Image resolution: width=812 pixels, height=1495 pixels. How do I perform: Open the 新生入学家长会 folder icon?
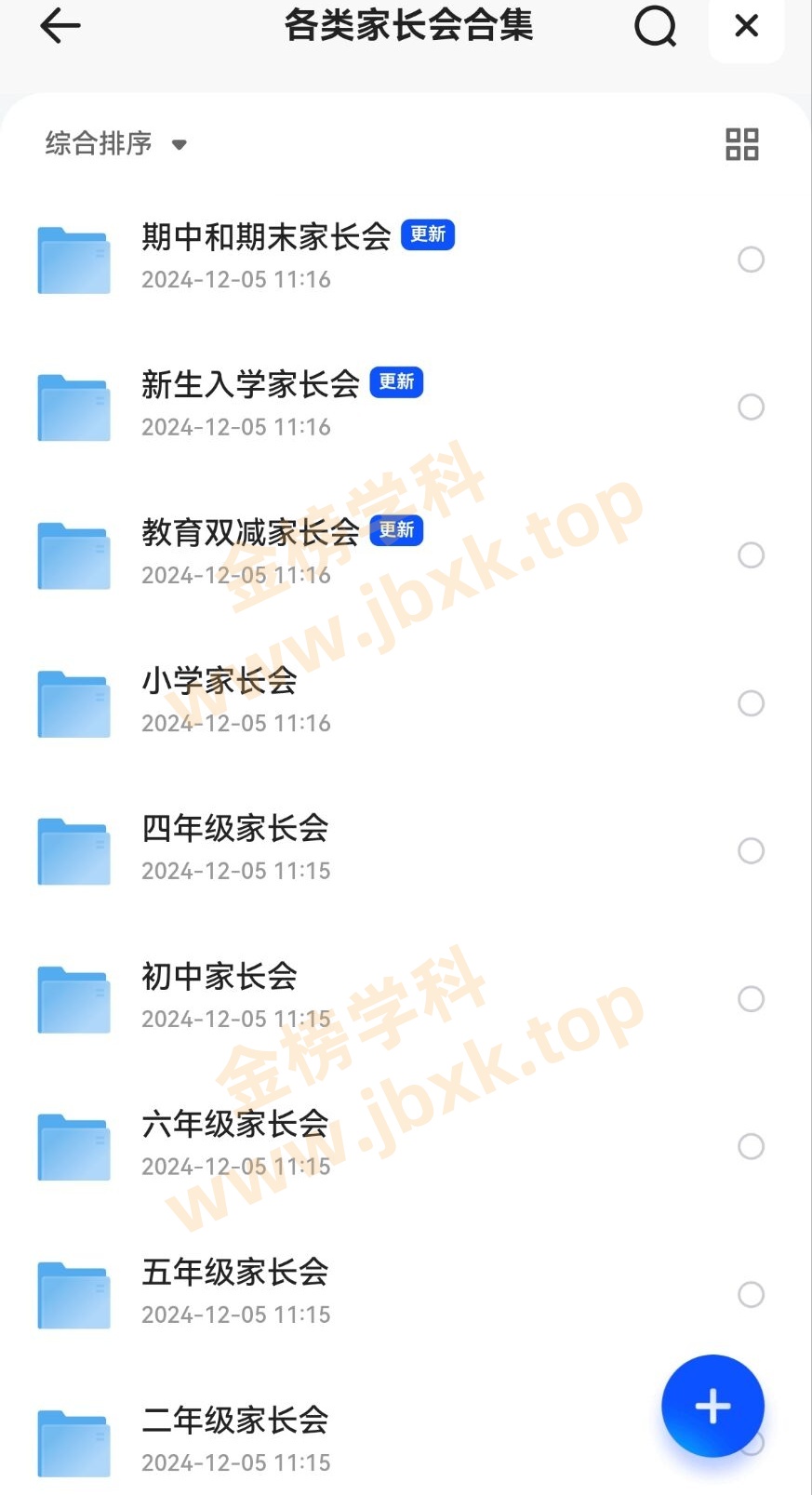(73, 407)
